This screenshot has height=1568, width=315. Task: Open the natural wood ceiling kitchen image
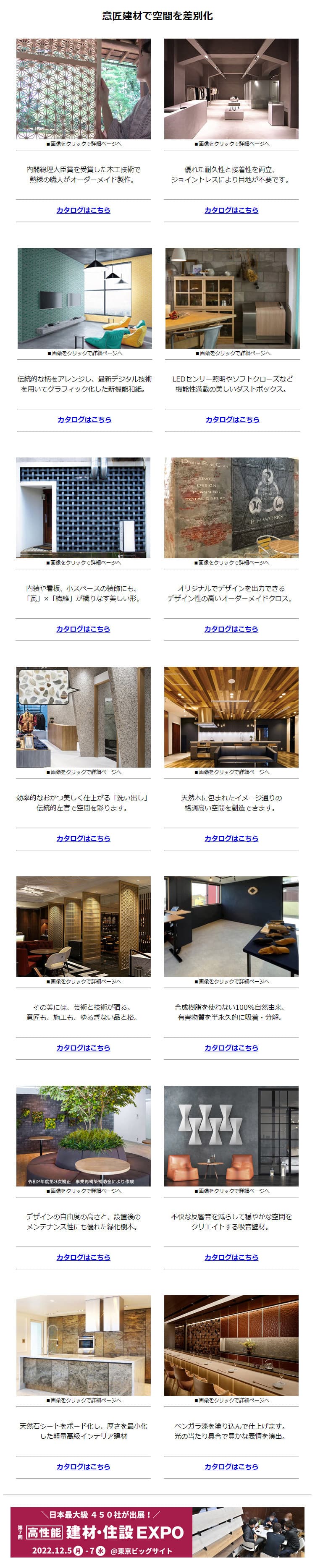click(x=231, y=717)
